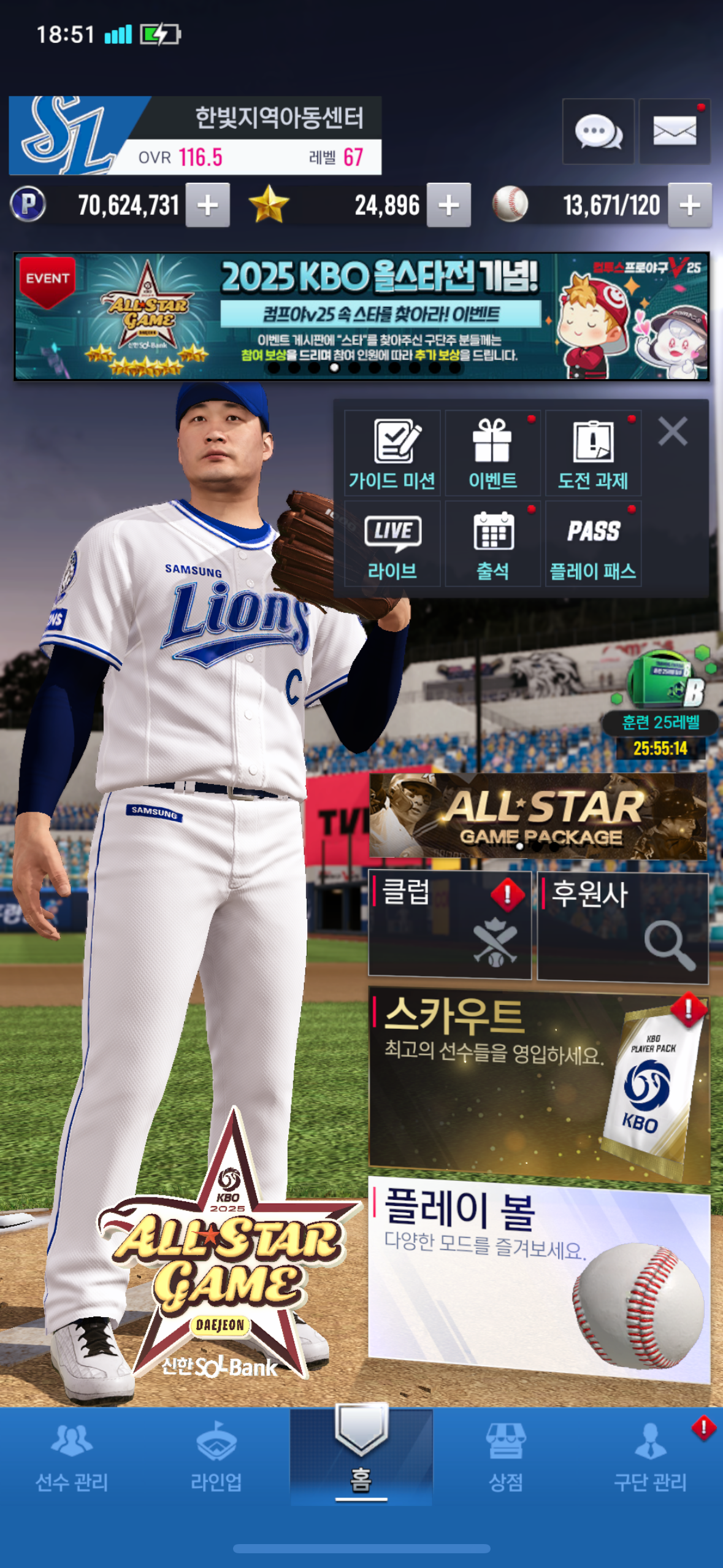Open 가이드 미션 guide missions
The width and height of the screenshot is (723, 1568).
[x=392, y=453]
